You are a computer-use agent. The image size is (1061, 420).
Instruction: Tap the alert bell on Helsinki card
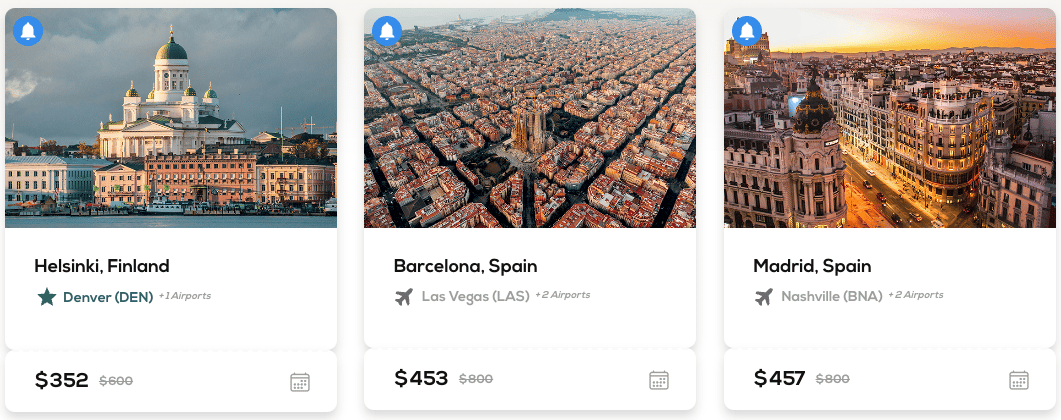pyautogui.click(x=28, y=31)
